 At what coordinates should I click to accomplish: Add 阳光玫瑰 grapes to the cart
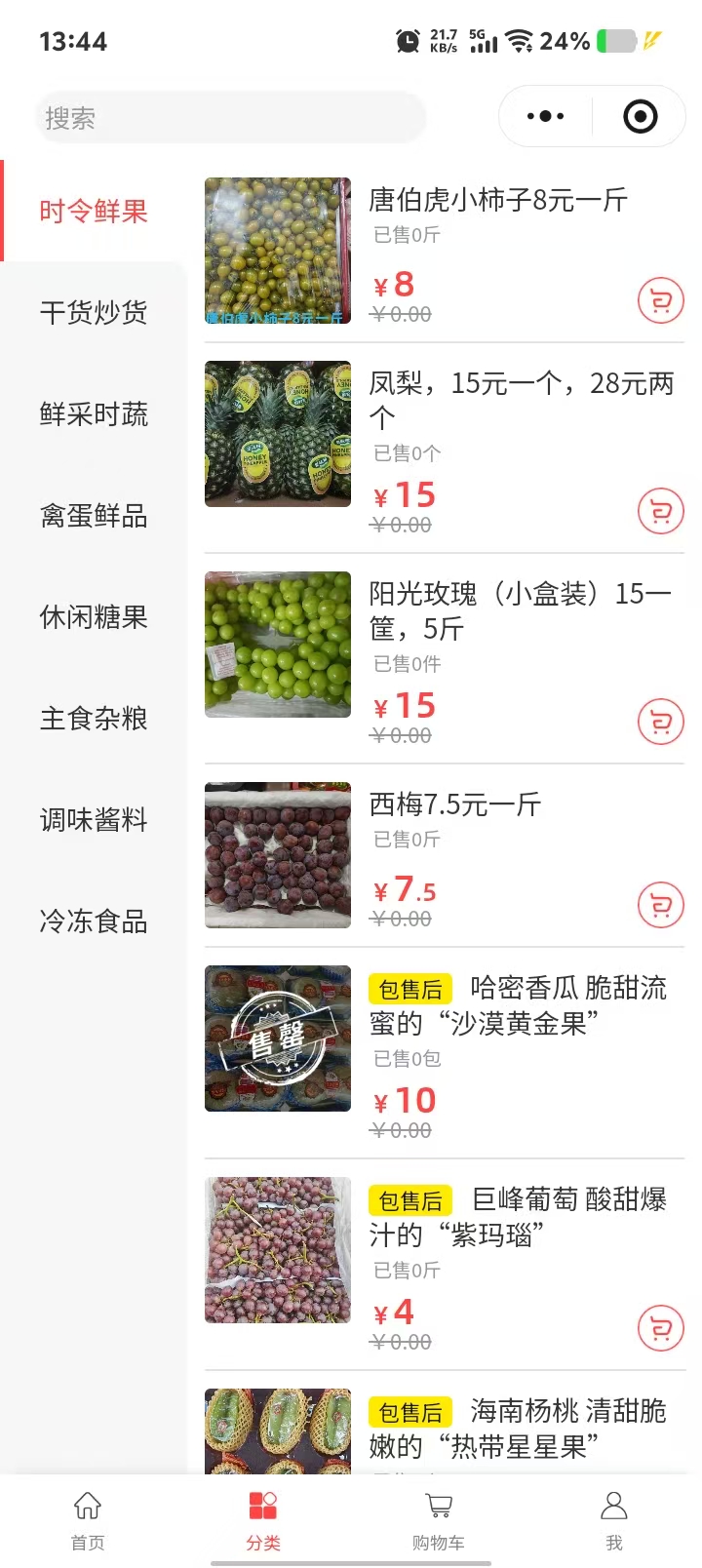[660, 722]
